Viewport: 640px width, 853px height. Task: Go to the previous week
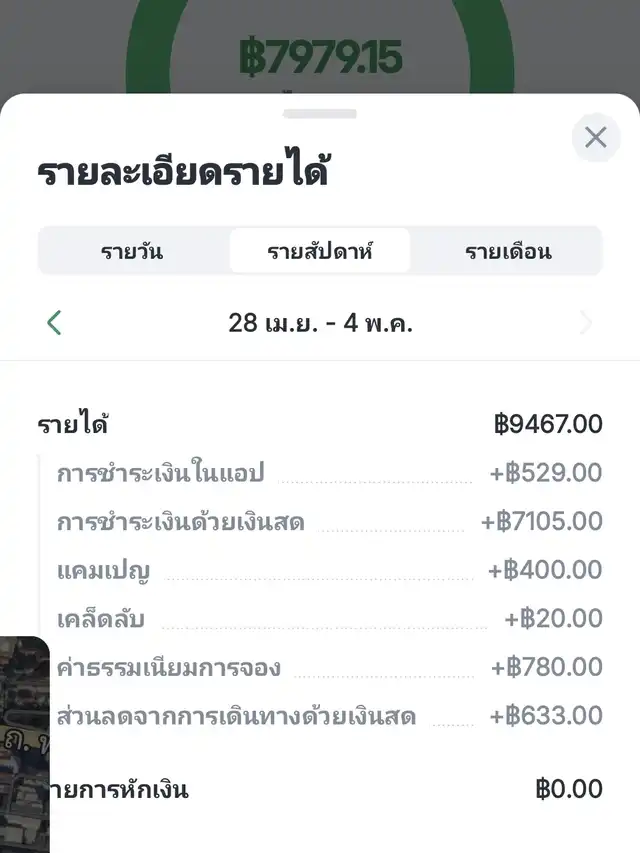54,323
